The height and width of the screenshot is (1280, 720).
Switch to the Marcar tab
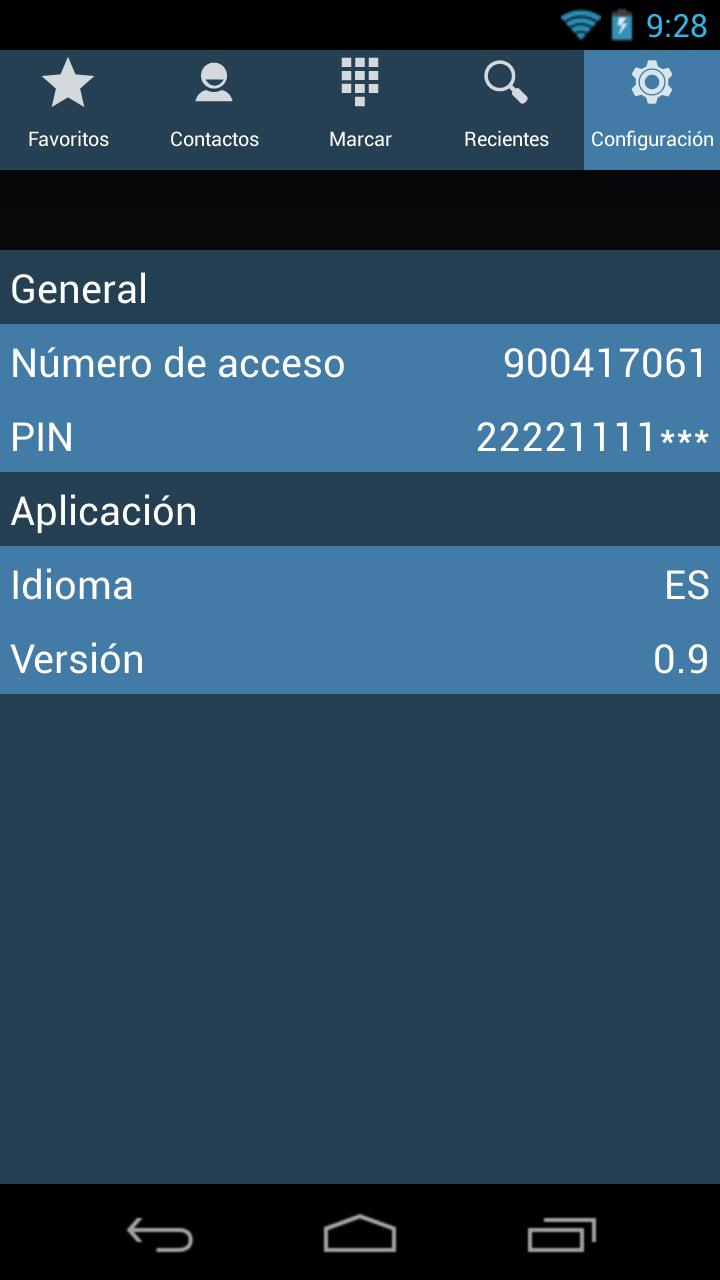[x=360, y=110]
